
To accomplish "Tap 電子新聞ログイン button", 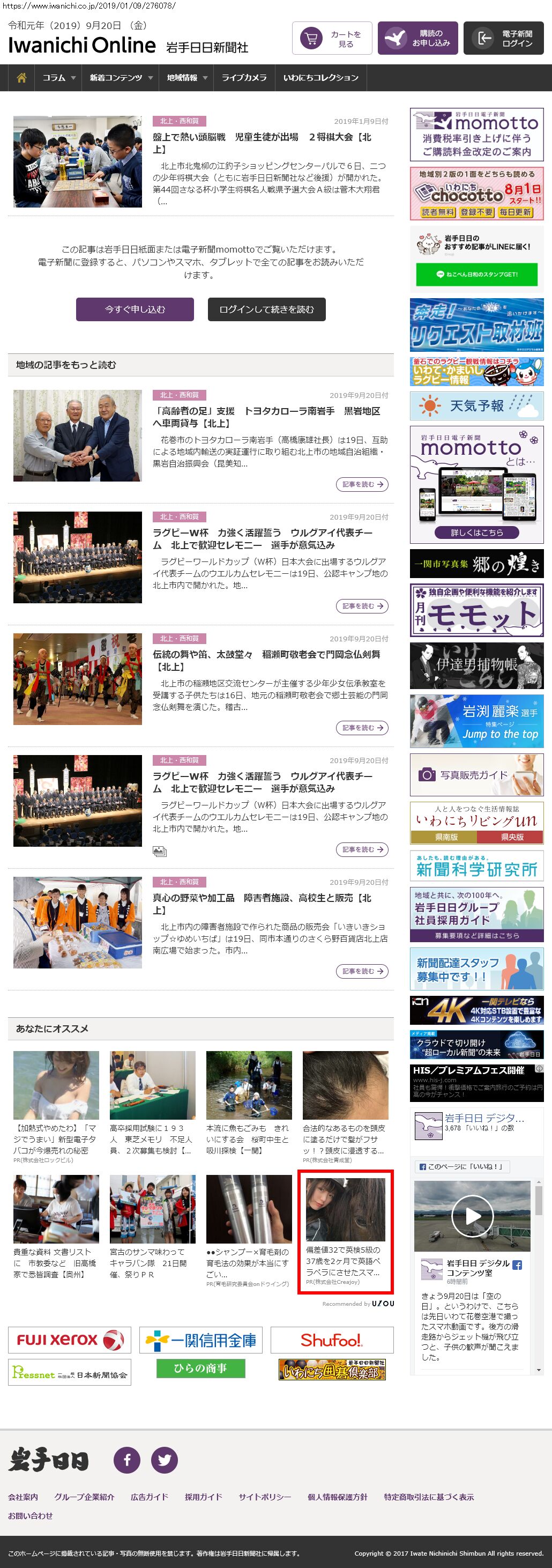I will pyautogui.click(x=503, y=39).
